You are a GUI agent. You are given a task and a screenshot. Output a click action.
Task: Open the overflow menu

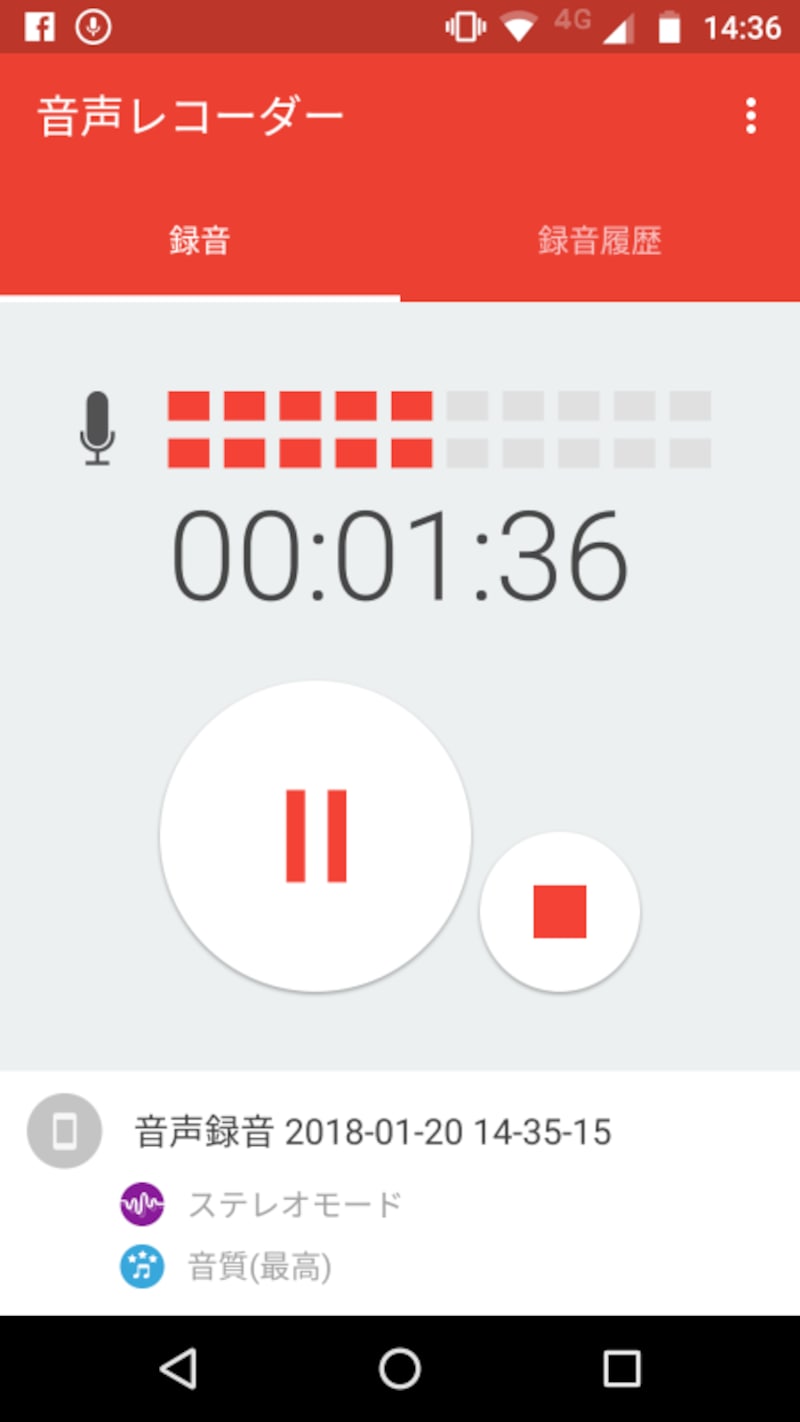[x=751, y=116]
